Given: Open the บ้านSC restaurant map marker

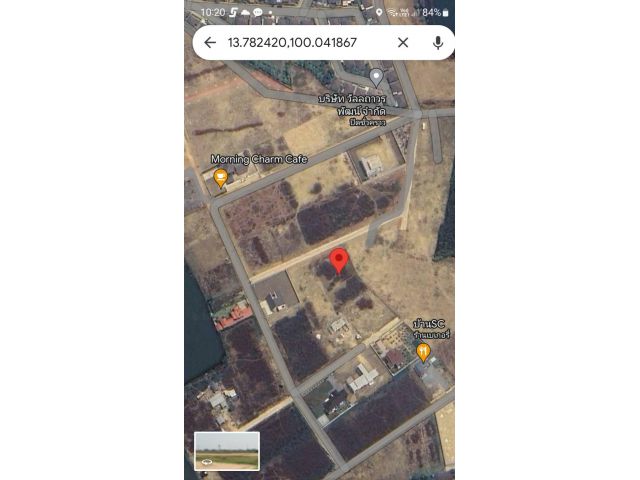Looking at the screenshot, I should point(423,352).
